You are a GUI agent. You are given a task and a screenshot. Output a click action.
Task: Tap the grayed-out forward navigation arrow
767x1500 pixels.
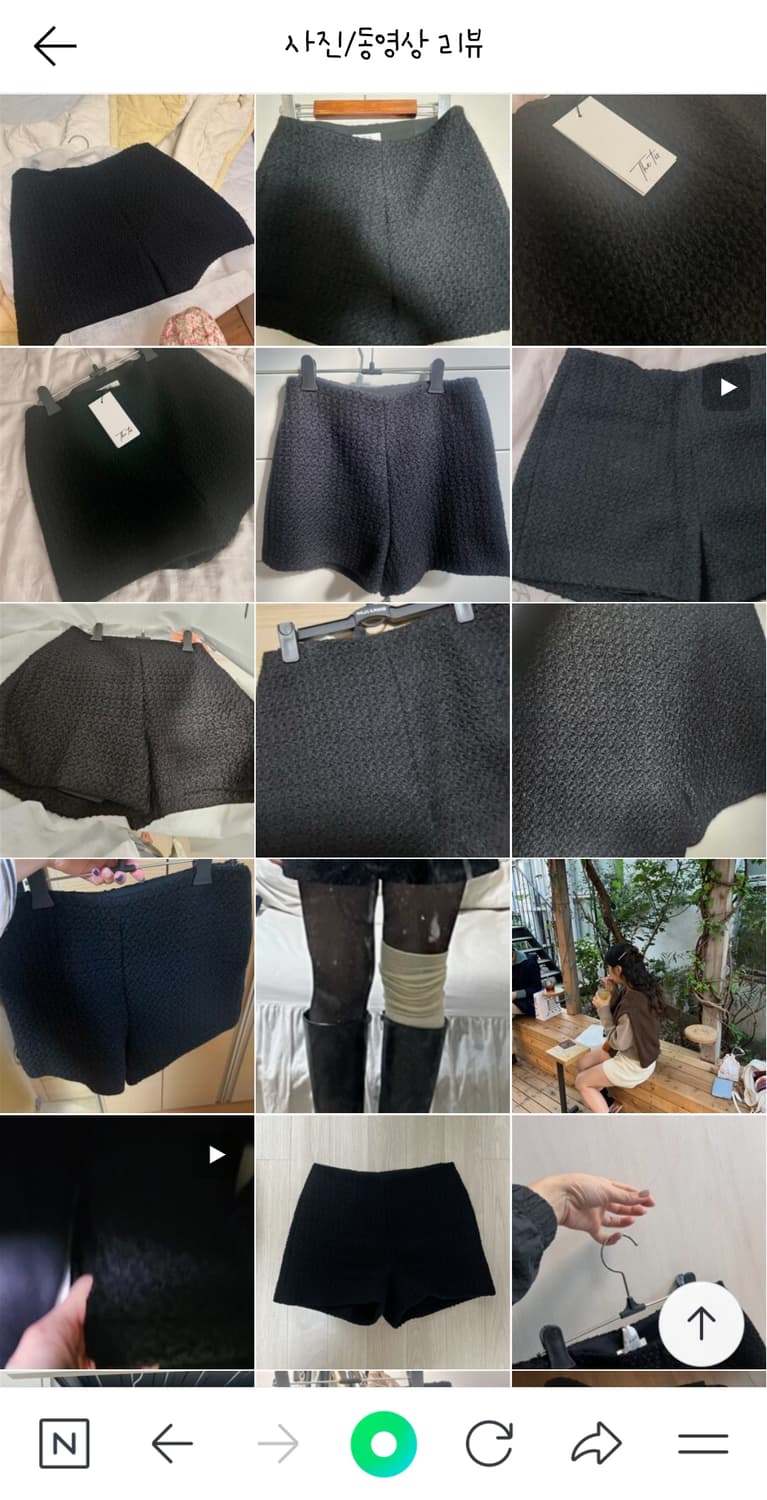(276, 1441)
